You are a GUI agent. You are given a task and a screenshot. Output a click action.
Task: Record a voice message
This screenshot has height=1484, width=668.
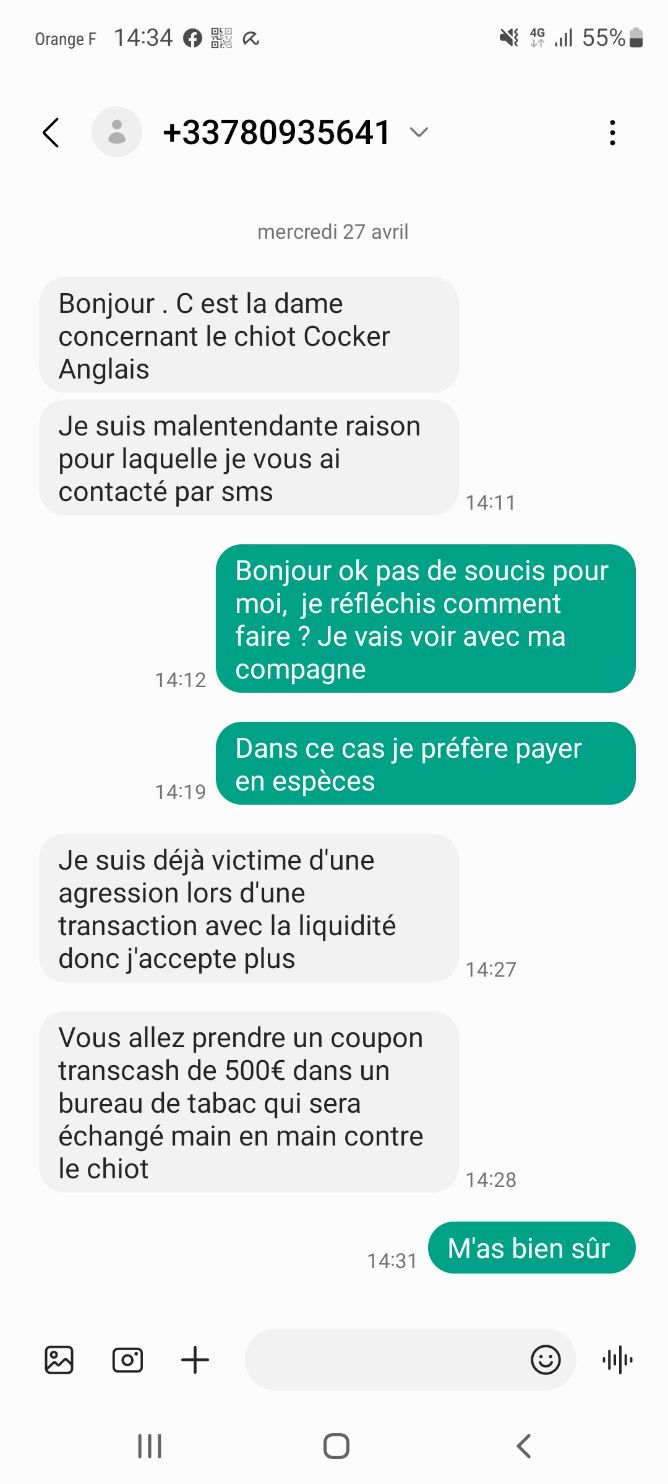pos(618,1360)
